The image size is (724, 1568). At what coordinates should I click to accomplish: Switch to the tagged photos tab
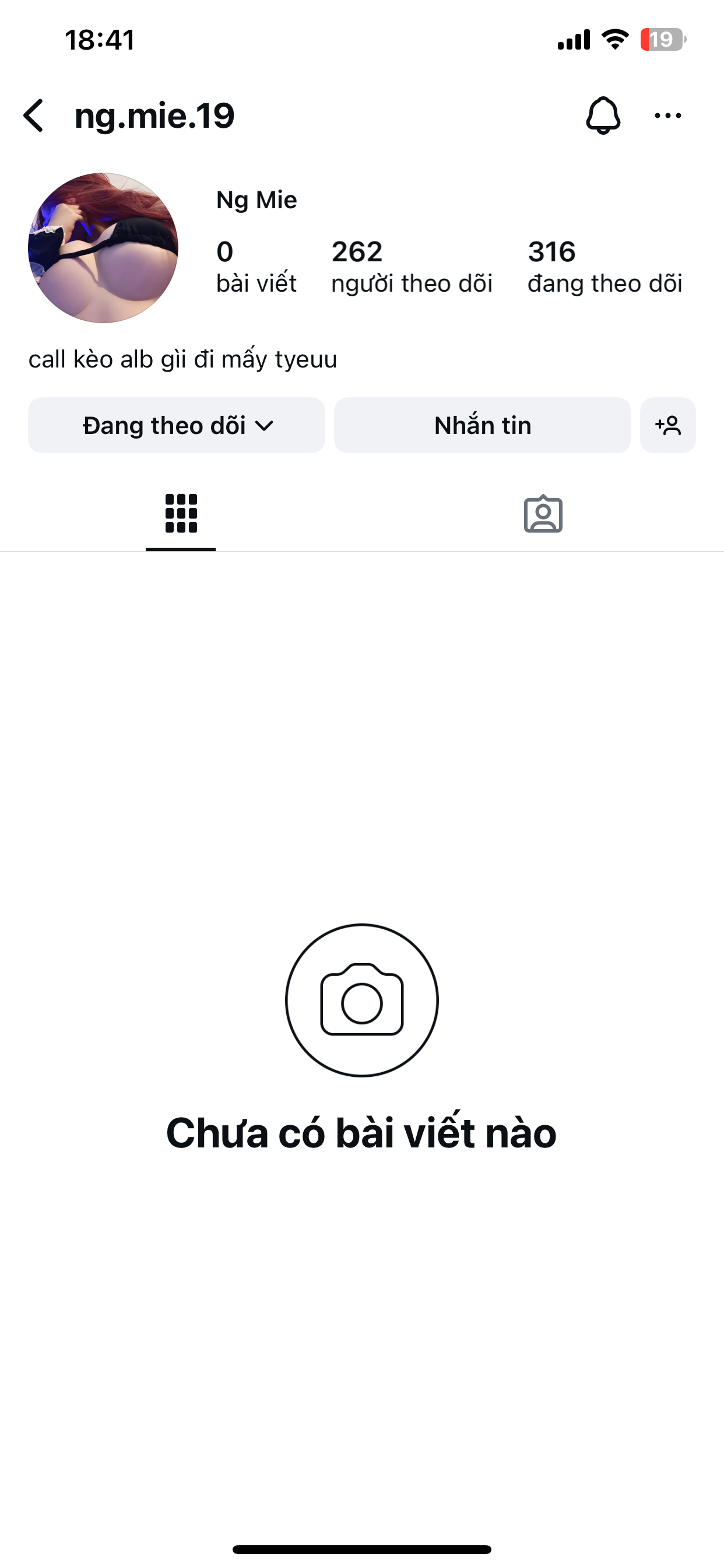[543, 514]
